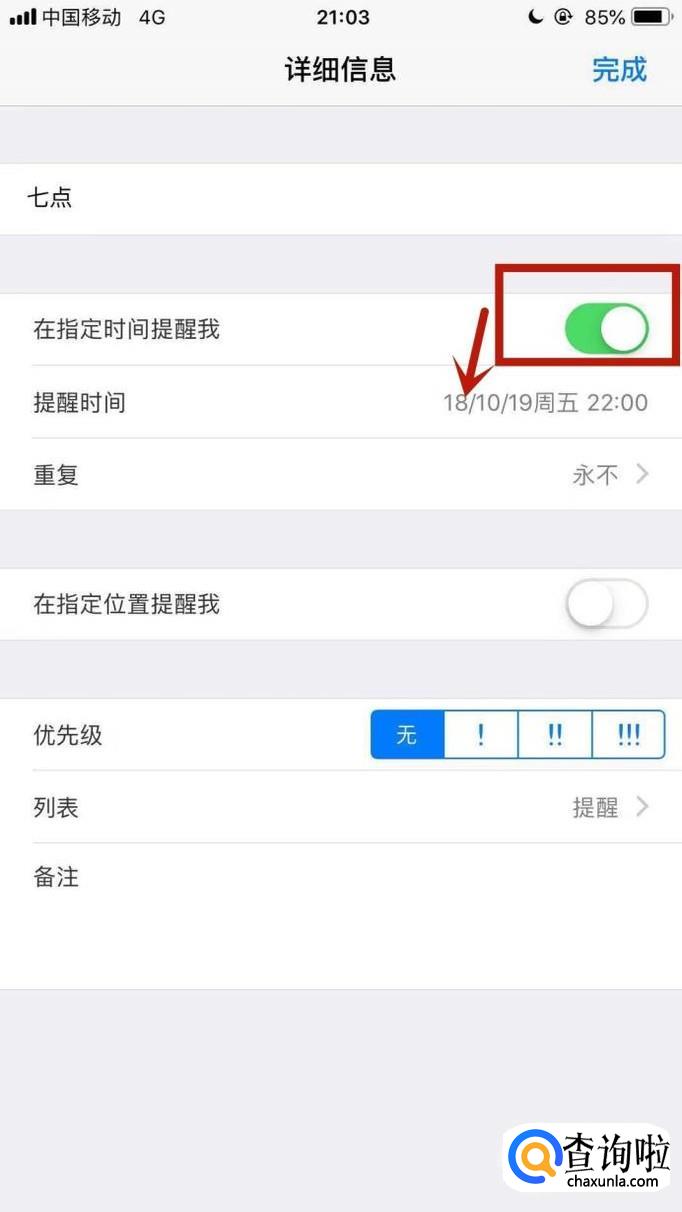Set priority to triple exclamation marks
The width and height of the screenshot is (682, 1212).
click(629, 736)
